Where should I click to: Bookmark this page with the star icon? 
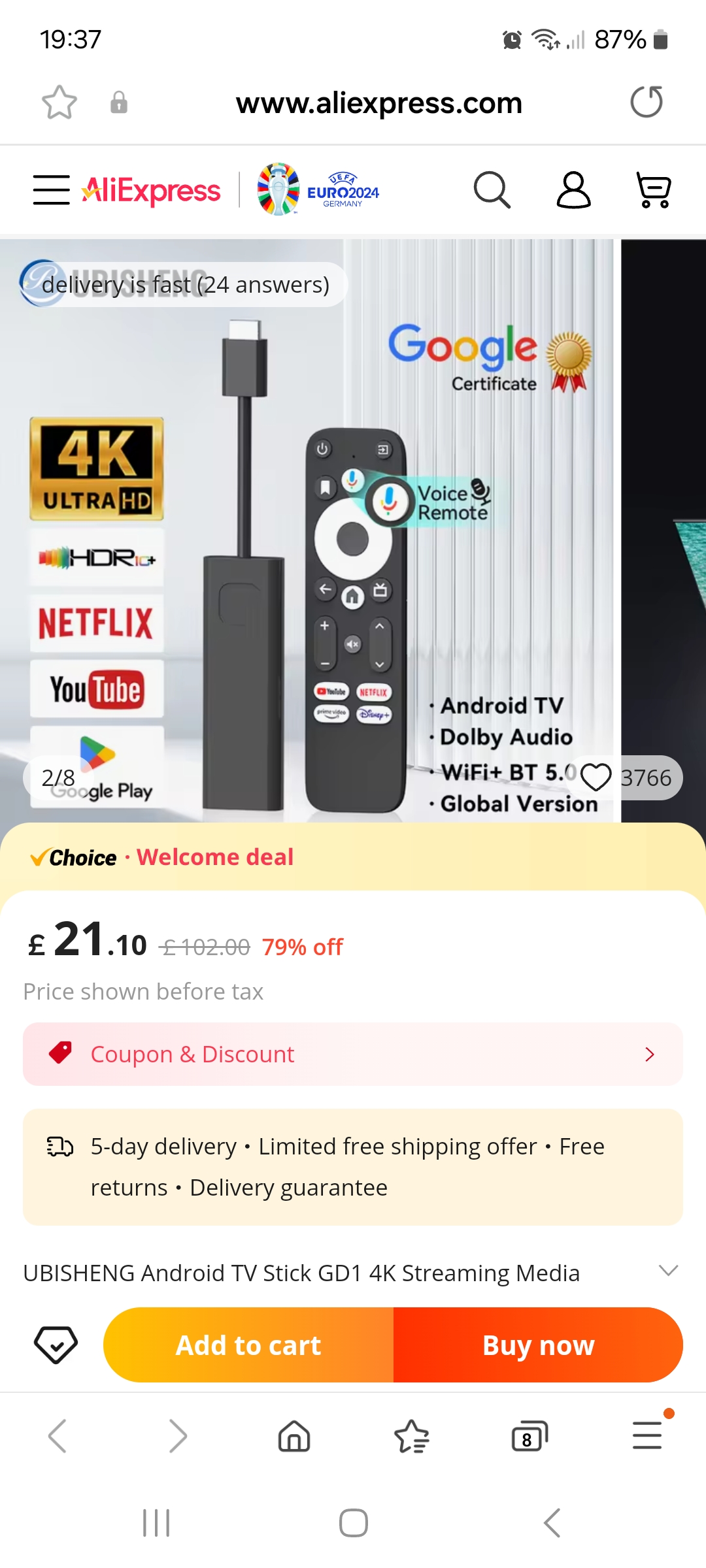tap(59, 103)
